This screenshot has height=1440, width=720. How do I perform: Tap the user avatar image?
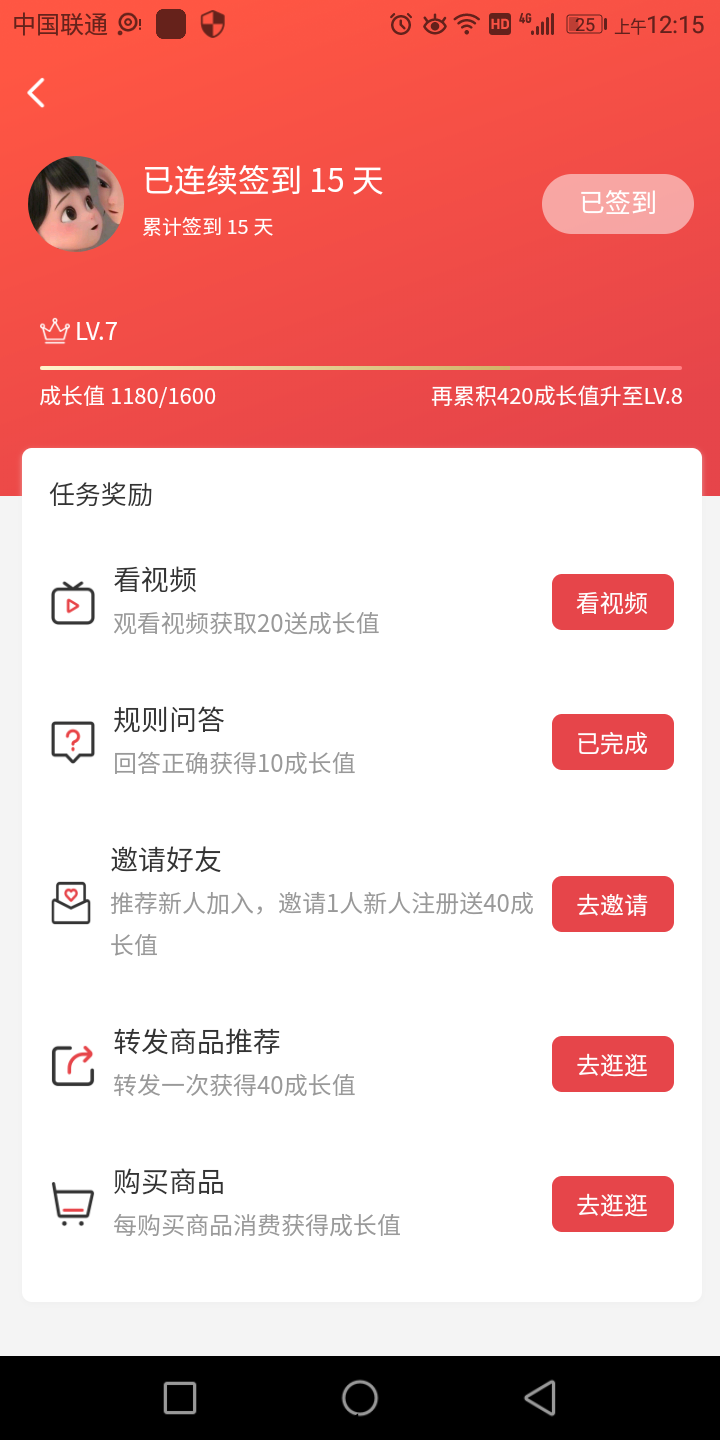pos(75,203)
